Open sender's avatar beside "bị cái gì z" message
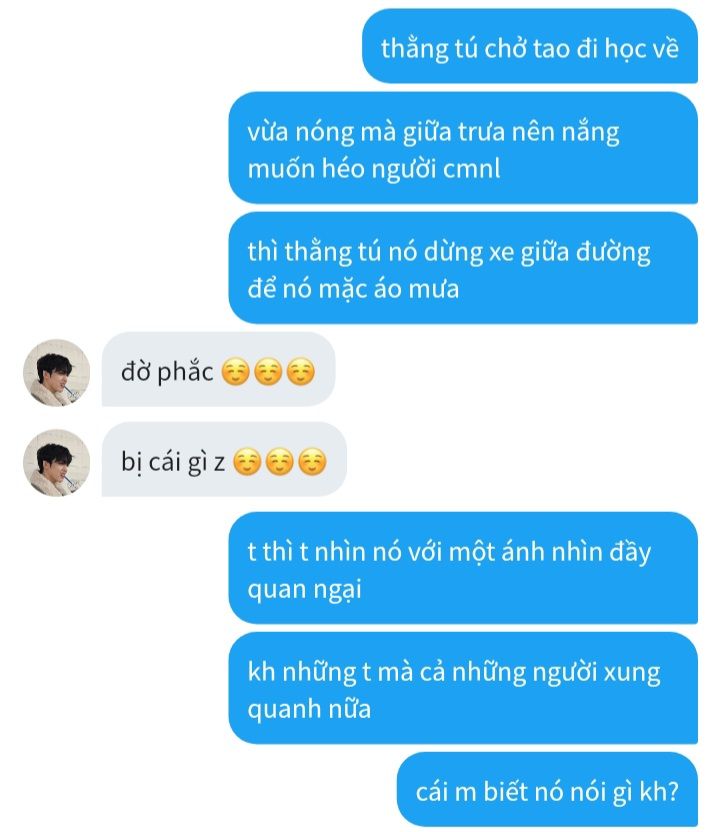This screenshot has width=720, height=832. point(56,462)
